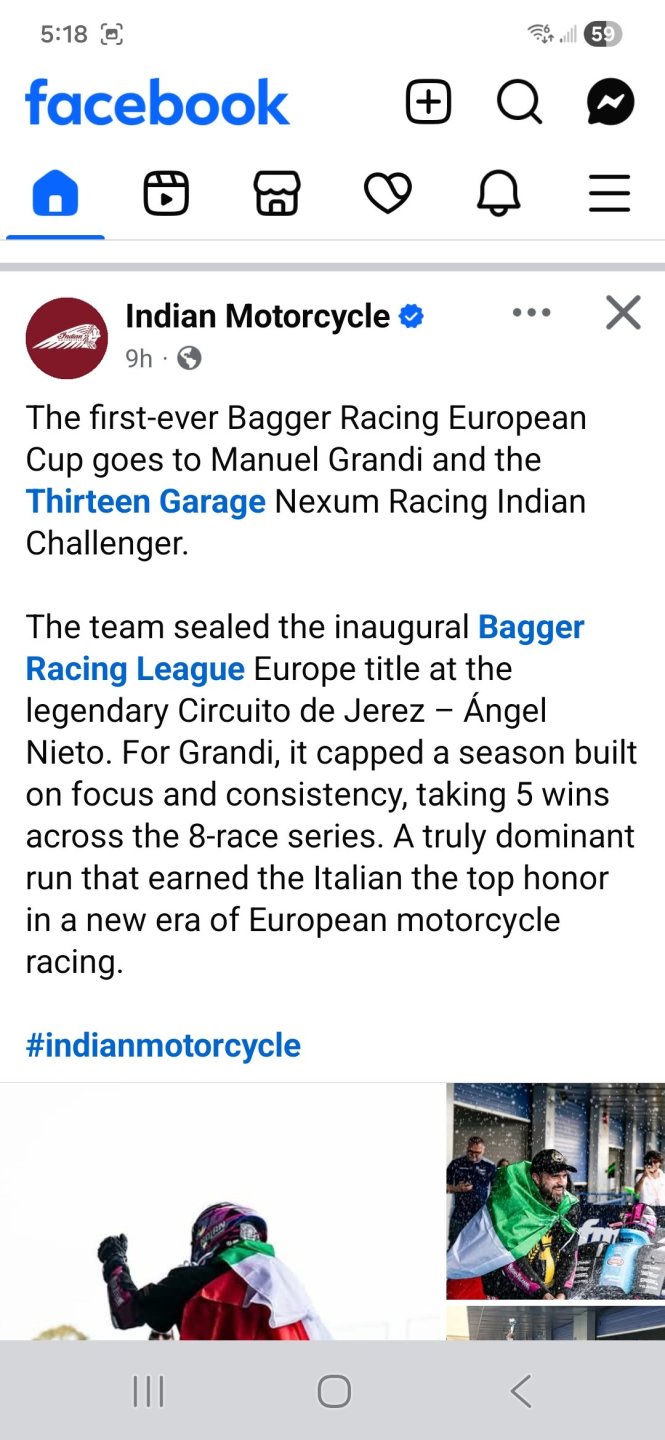Image resolution: width=665 pixels, height=1440 pixels.
Task: Open the Thirteen Garage link
Action: [x=146, y=501]
